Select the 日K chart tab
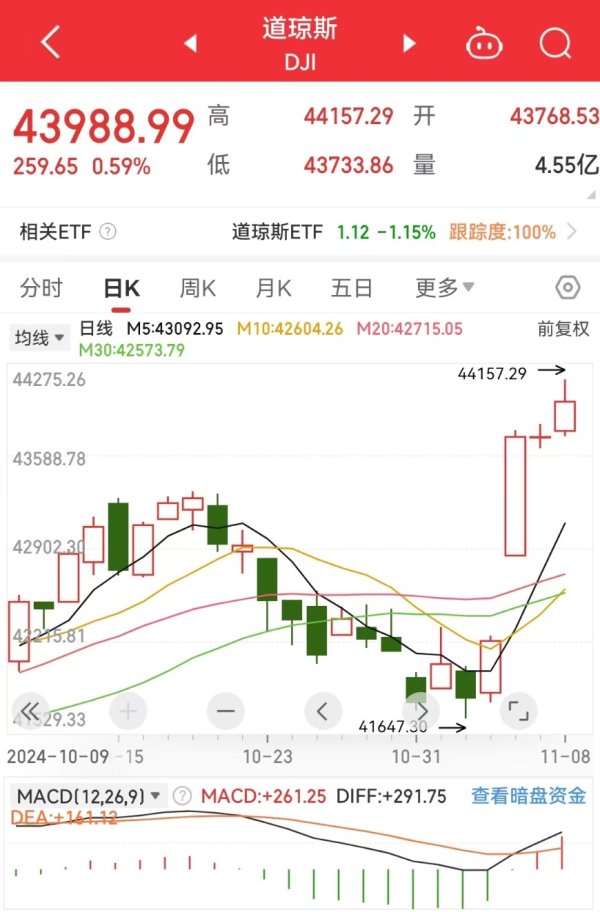Viewport: 600px width, 912px height. click(x=122, y=289)
